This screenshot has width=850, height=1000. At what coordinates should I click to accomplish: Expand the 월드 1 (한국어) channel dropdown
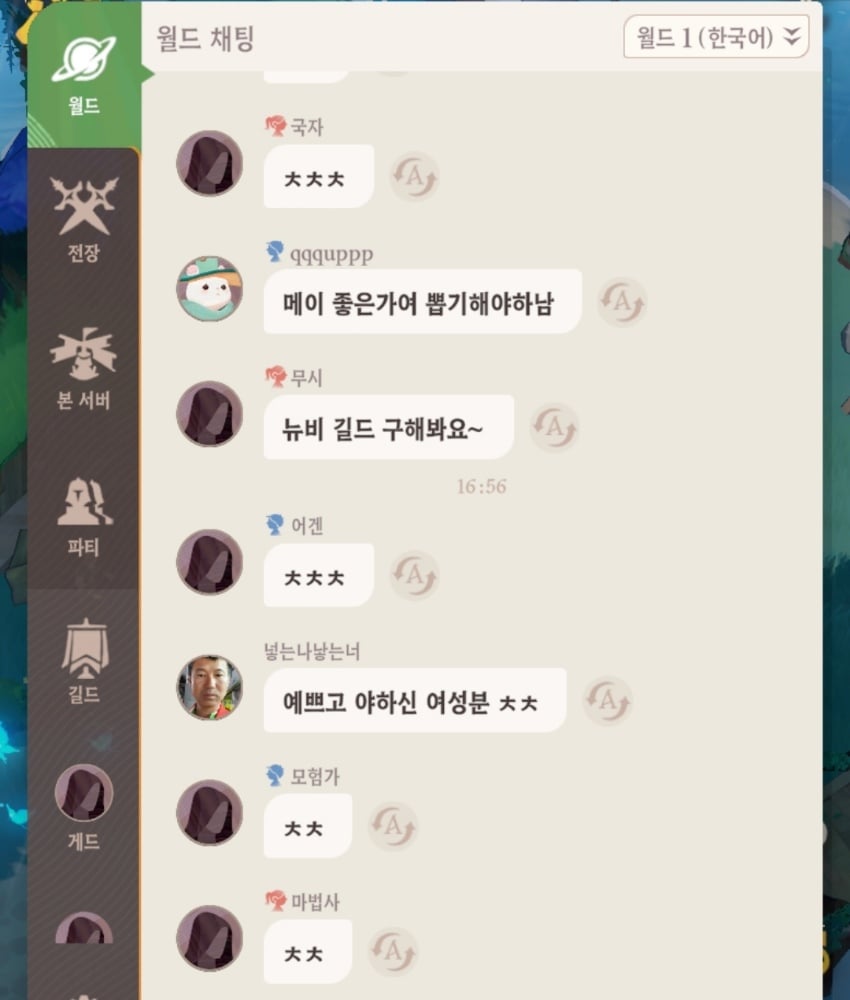[x=716, y=38]
